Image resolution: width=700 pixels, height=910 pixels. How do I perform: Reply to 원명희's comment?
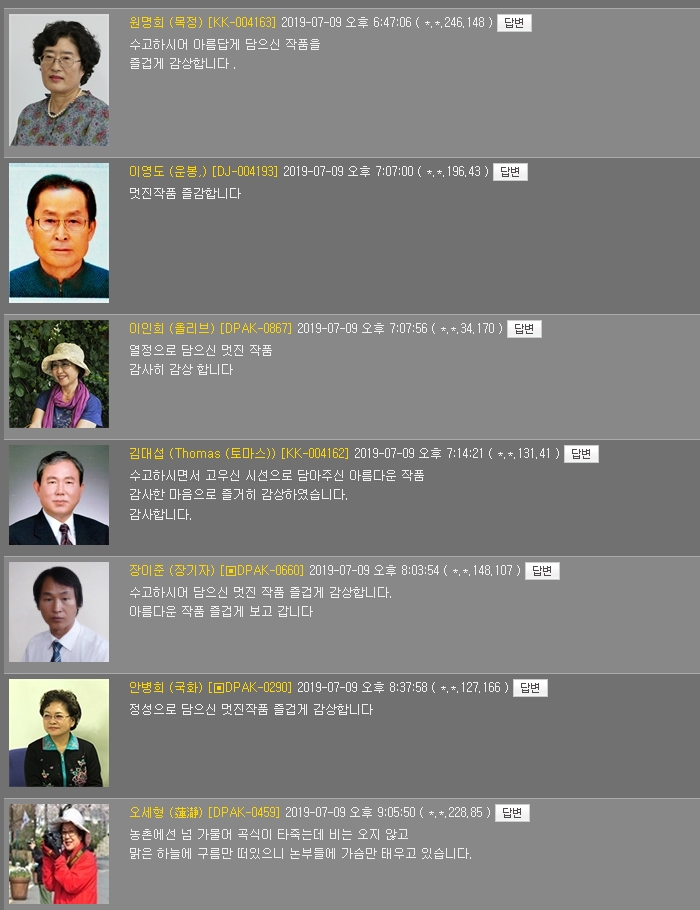[x=514, y=23]
